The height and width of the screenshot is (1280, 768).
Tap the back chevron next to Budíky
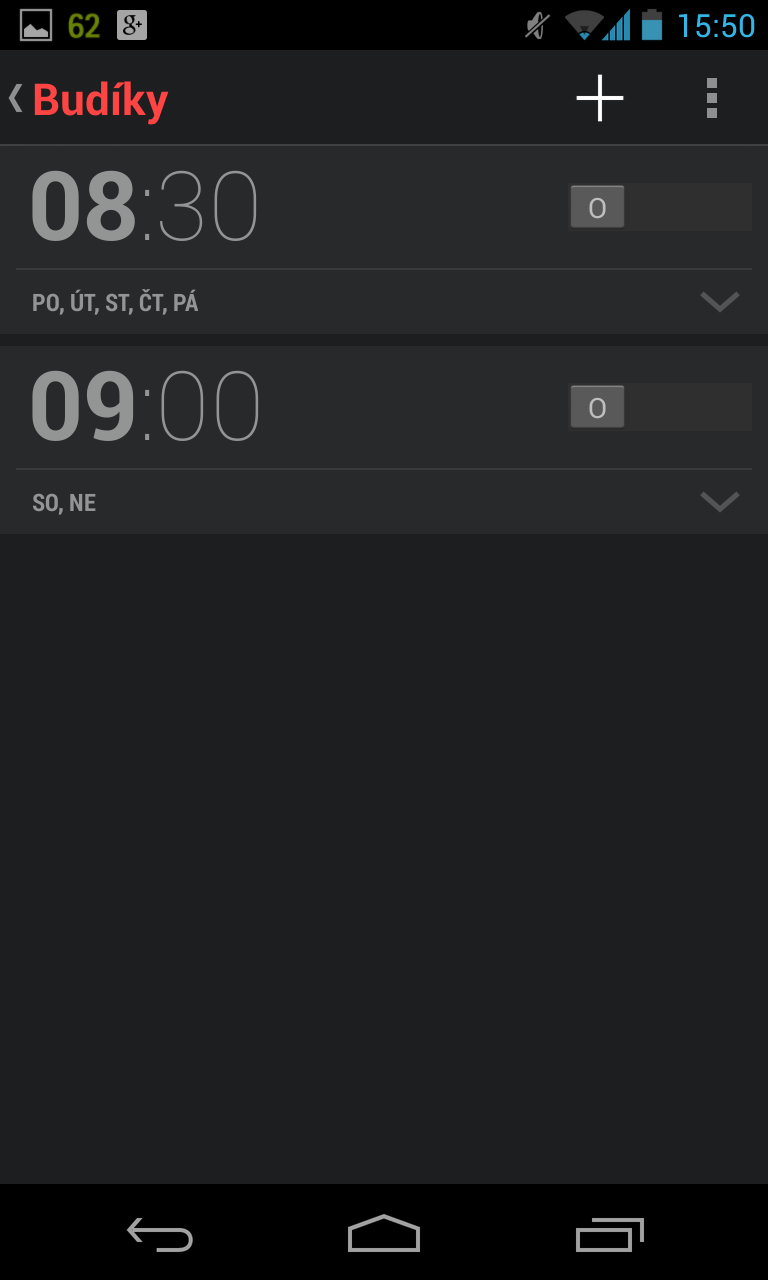tap(14, 98)
